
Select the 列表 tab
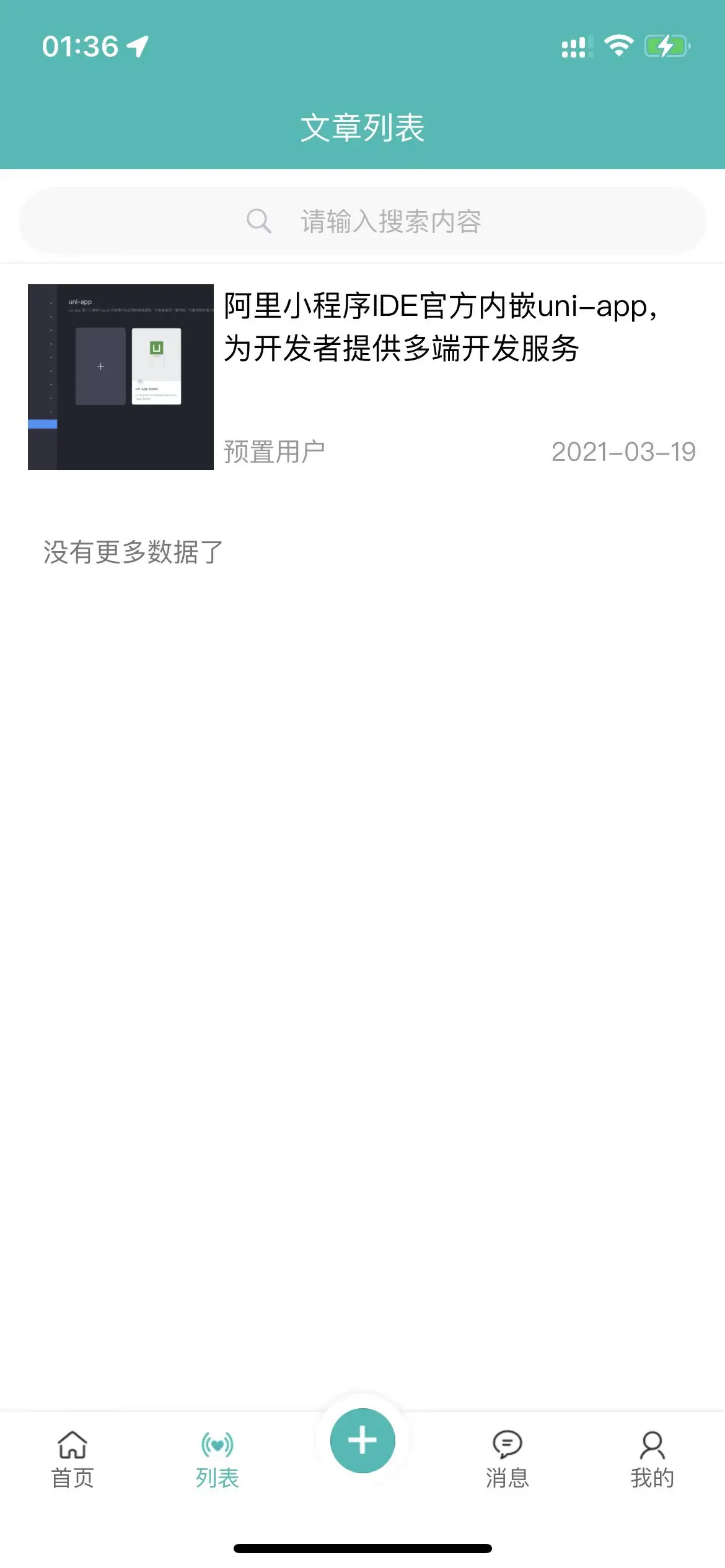217,1459
